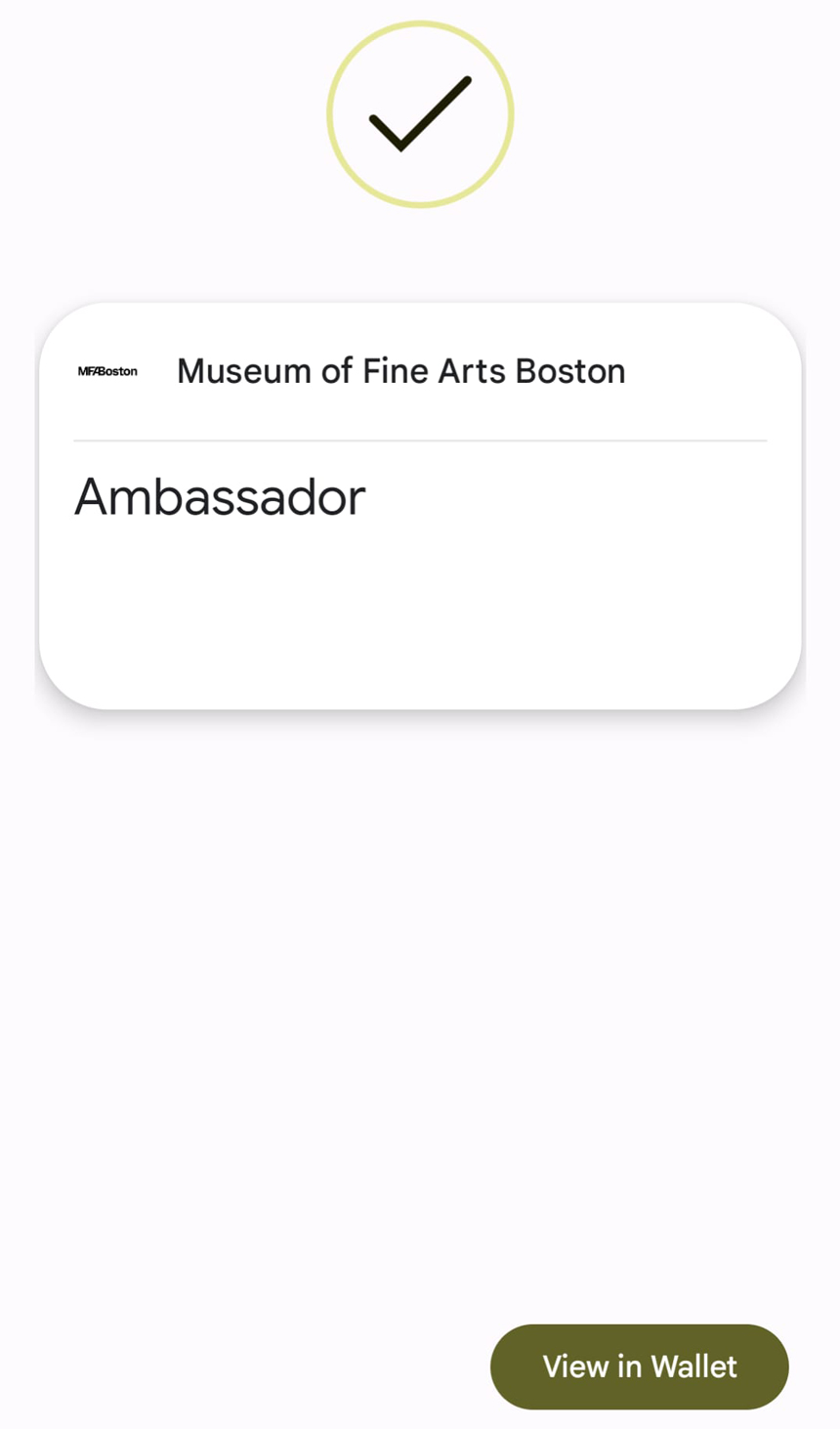
Task: Tap the Ambassador pass to expand details
Action: (420, 501)
